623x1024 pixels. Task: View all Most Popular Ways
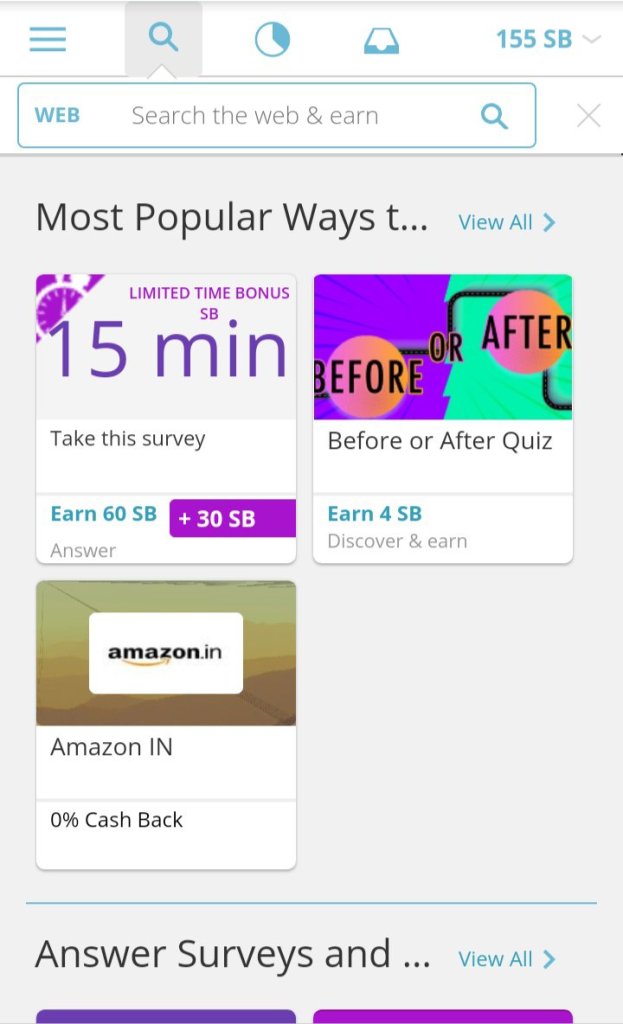click(506, 222)
